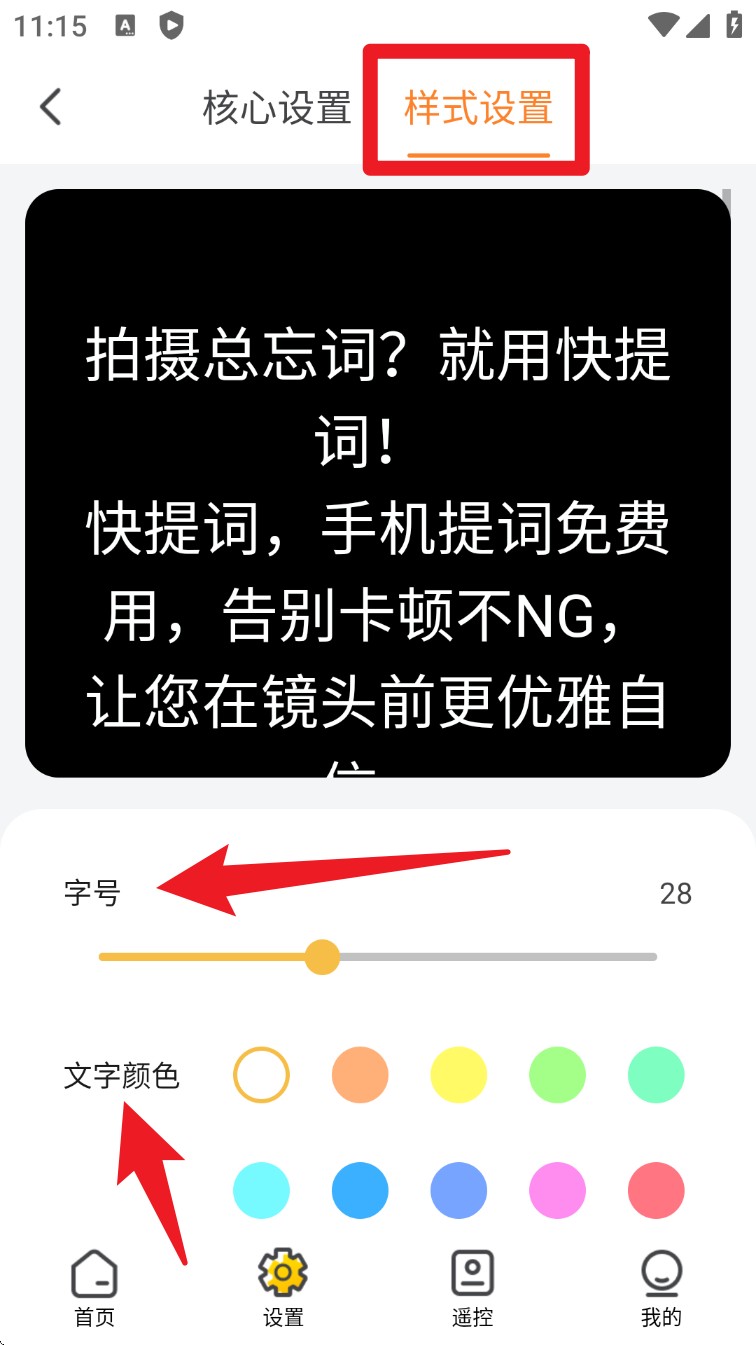This screenshot has width=756, height=1345.
Task: Choose the light green text color swatch
Action: 557,1075
